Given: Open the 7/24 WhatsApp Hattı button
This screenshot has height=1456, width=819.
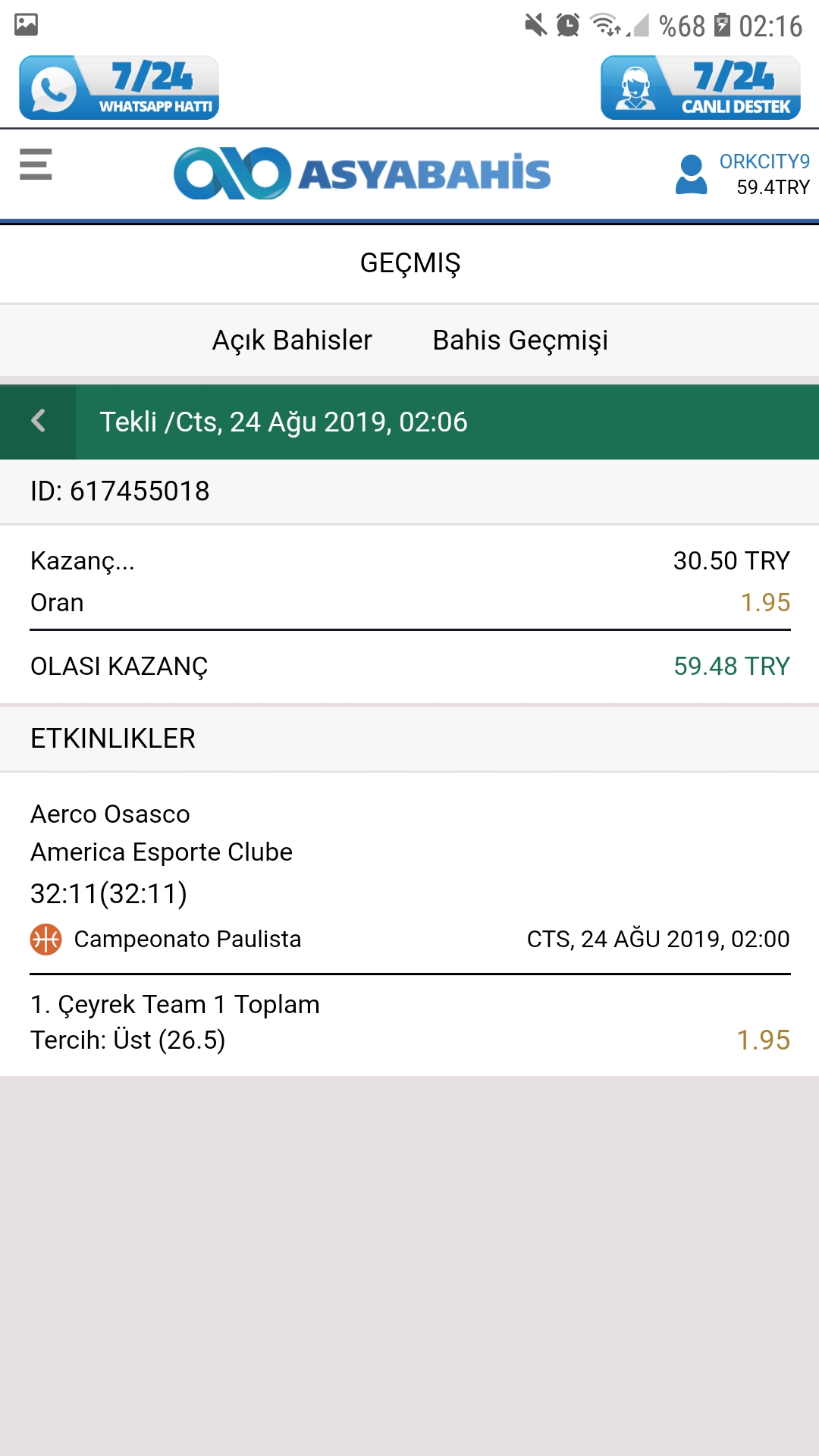Looking at the screenshot, I should click(x=119, y=88).
